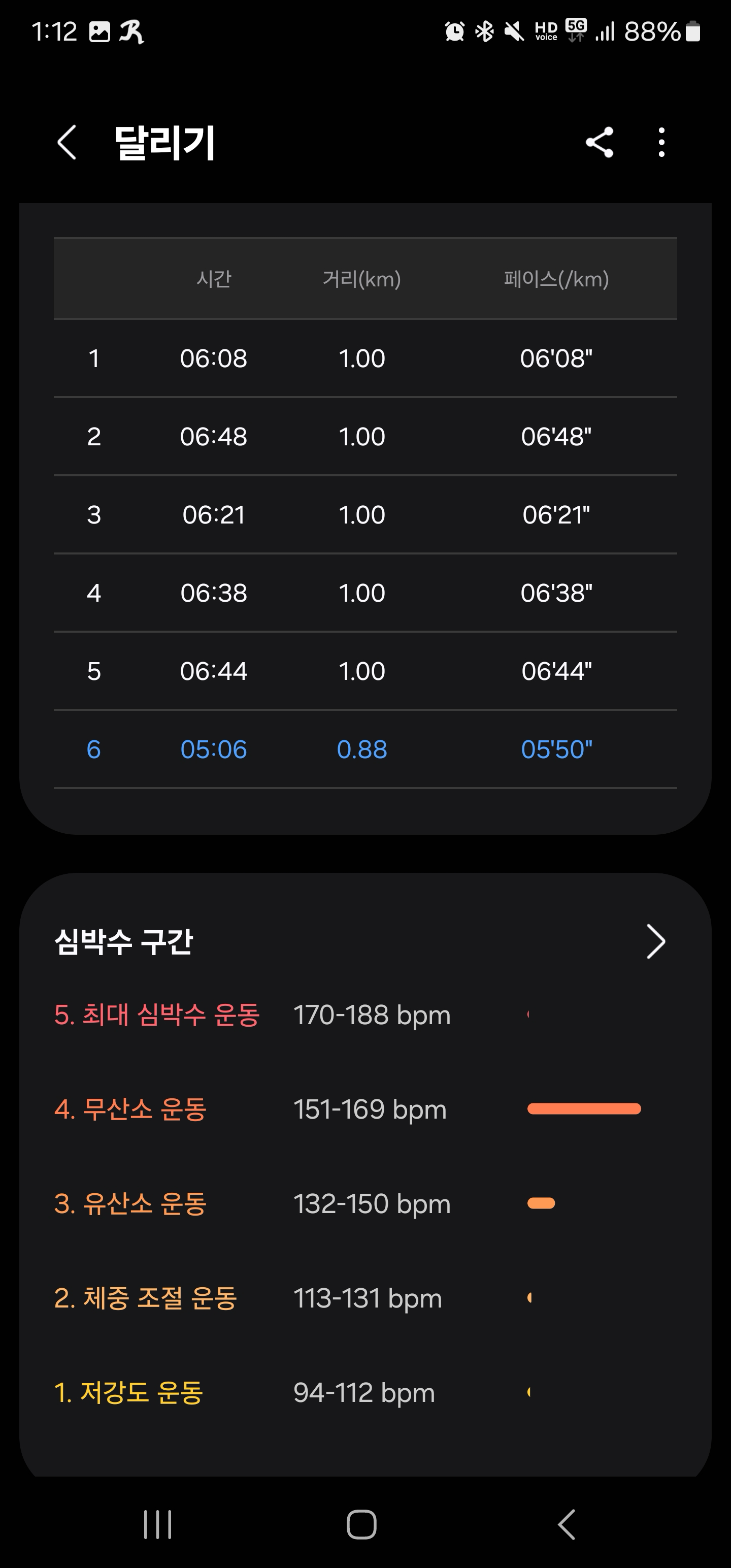731x1568 pixels.
Task: Open 심박수 구간 details
Action: 655,941
